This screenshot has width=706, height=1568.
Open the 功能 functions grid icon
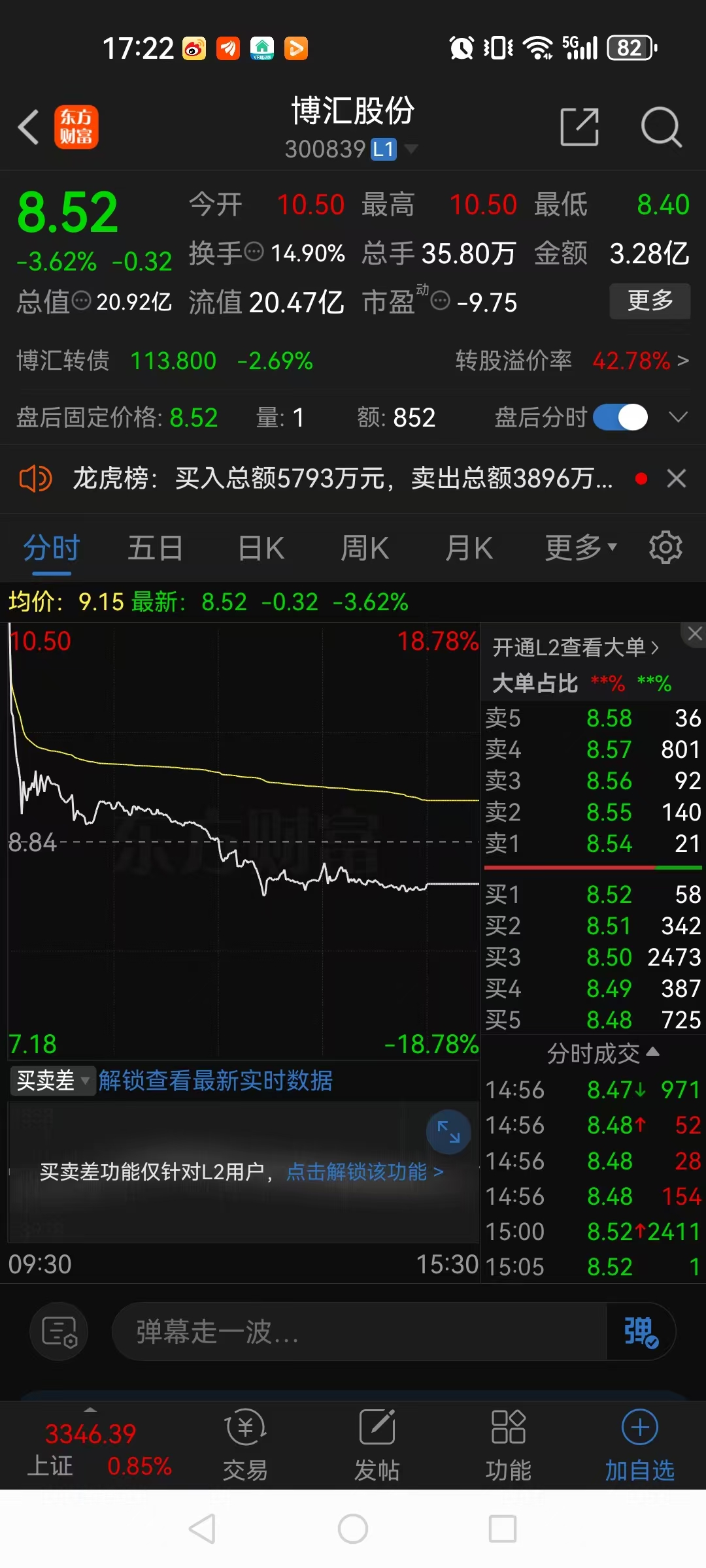(509, 1444)
